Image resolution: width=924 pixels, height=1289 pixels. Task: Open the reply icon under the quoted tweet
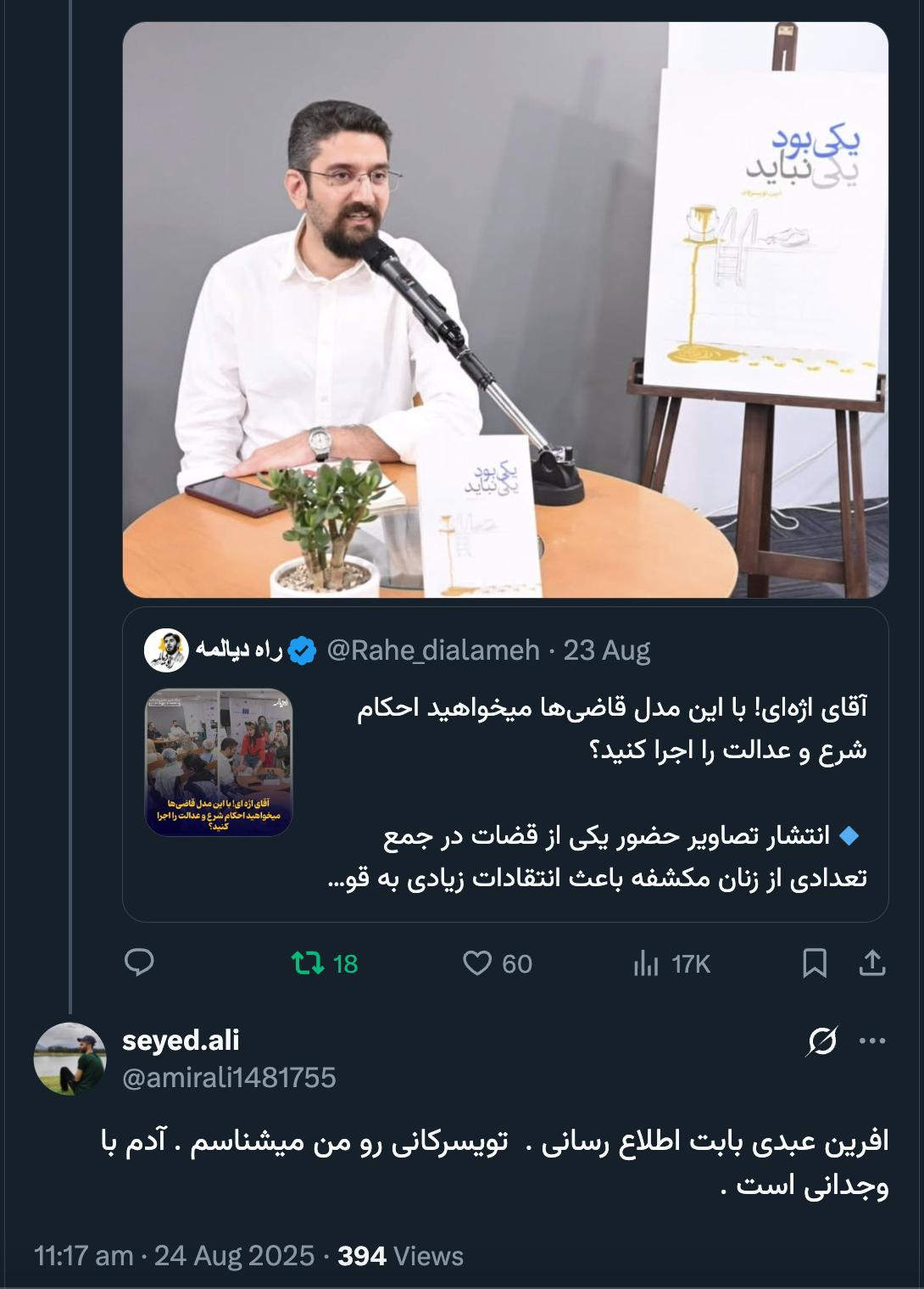[142, 963]
